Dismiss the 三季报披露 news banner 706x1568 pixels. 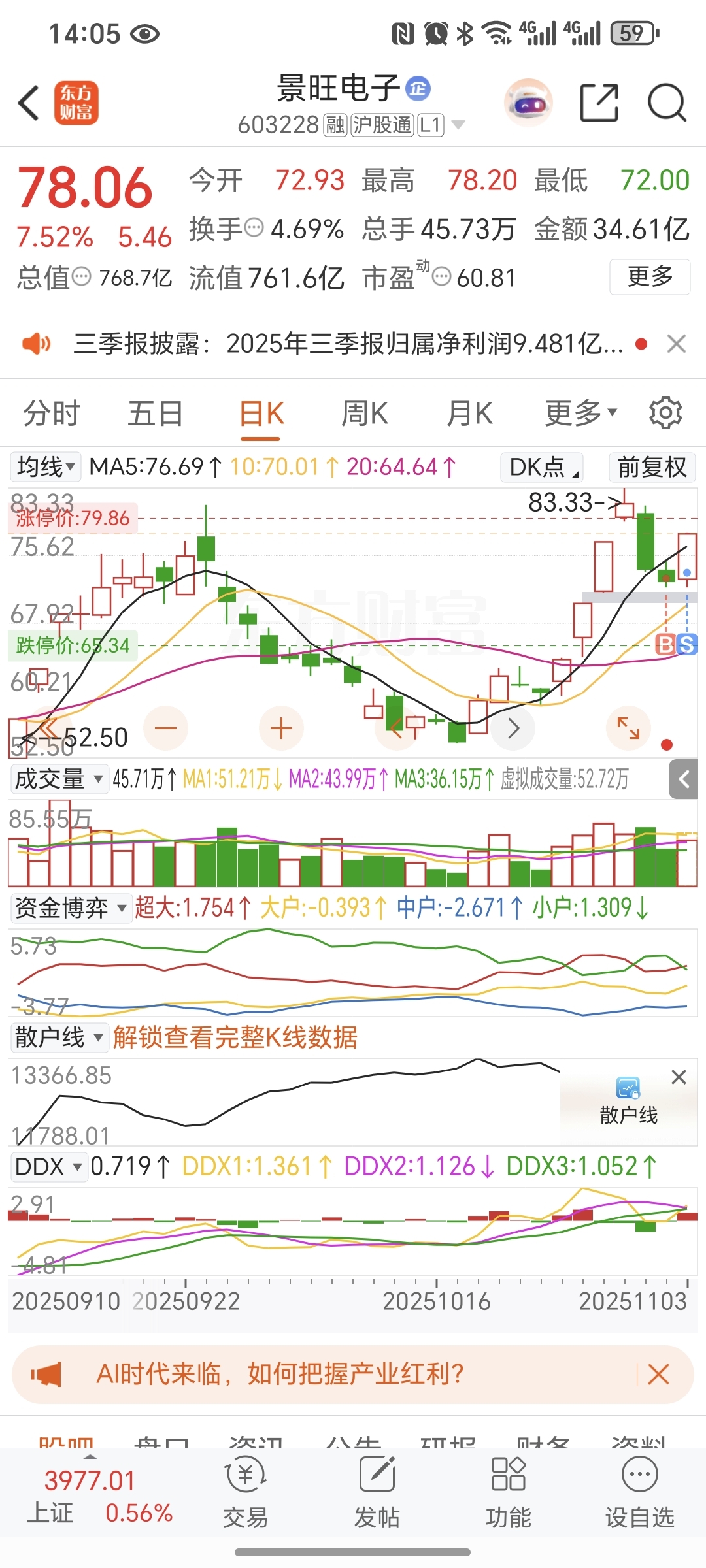coord(677,344)
